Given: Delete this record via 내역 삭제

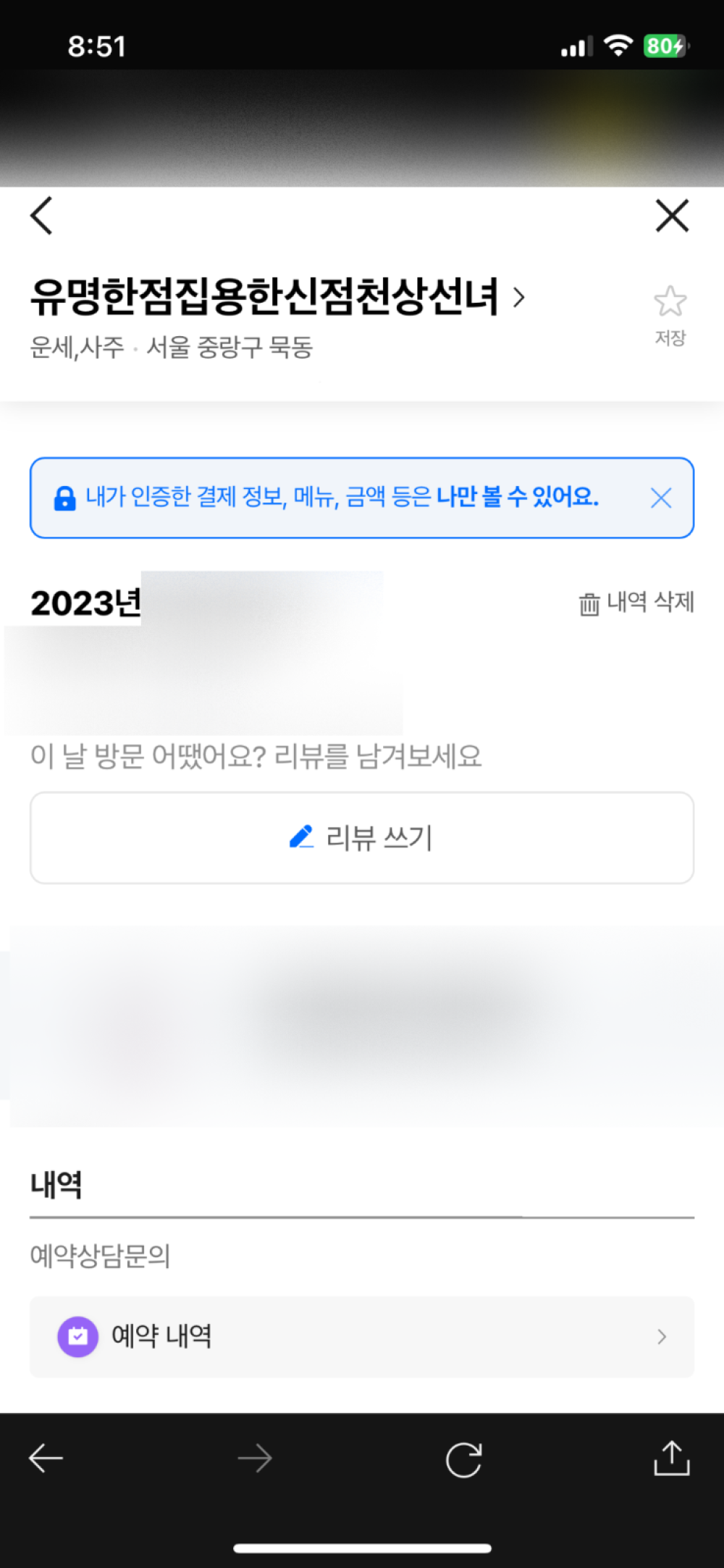Looking at the screenshot, I should coord(636,602).
